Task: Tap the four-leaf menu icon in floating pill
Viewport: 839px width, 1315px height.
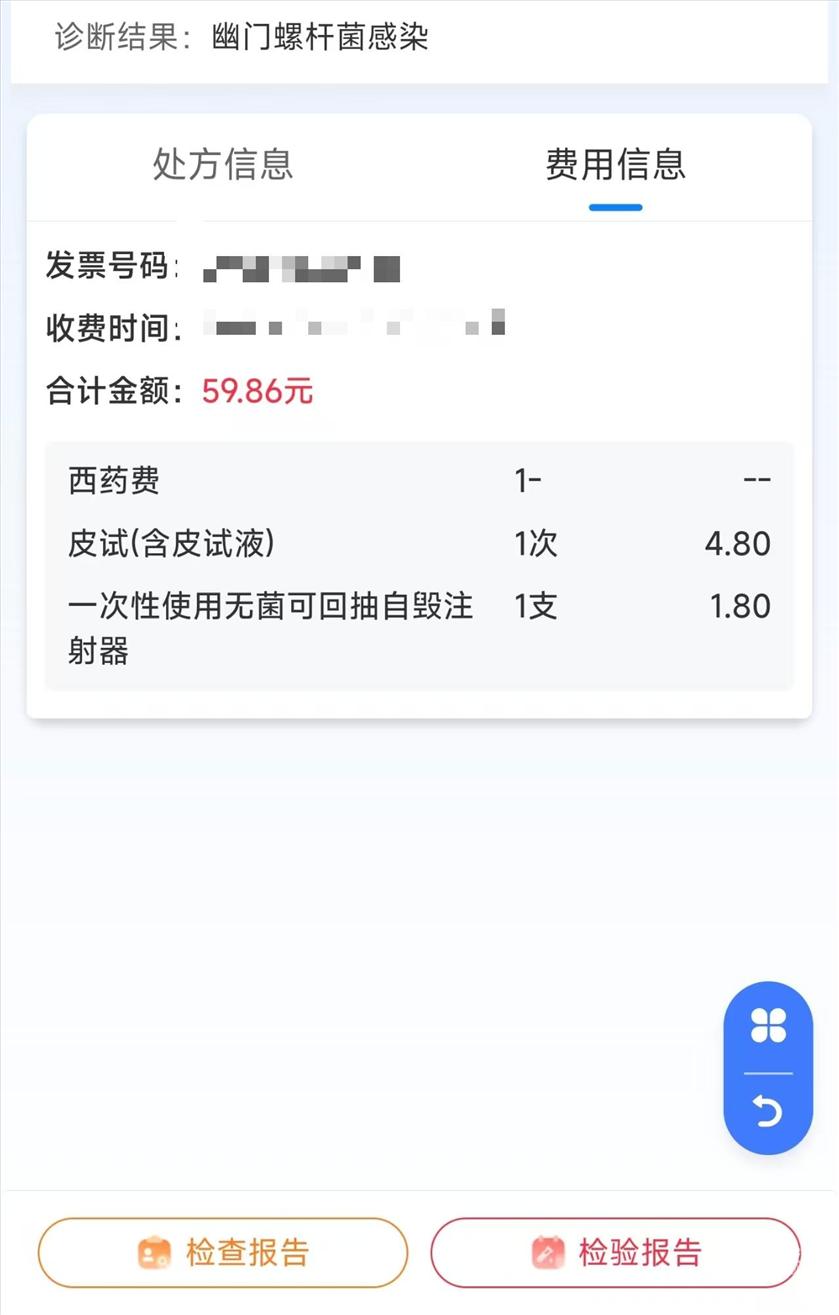Action: (x=768, y=1026)
